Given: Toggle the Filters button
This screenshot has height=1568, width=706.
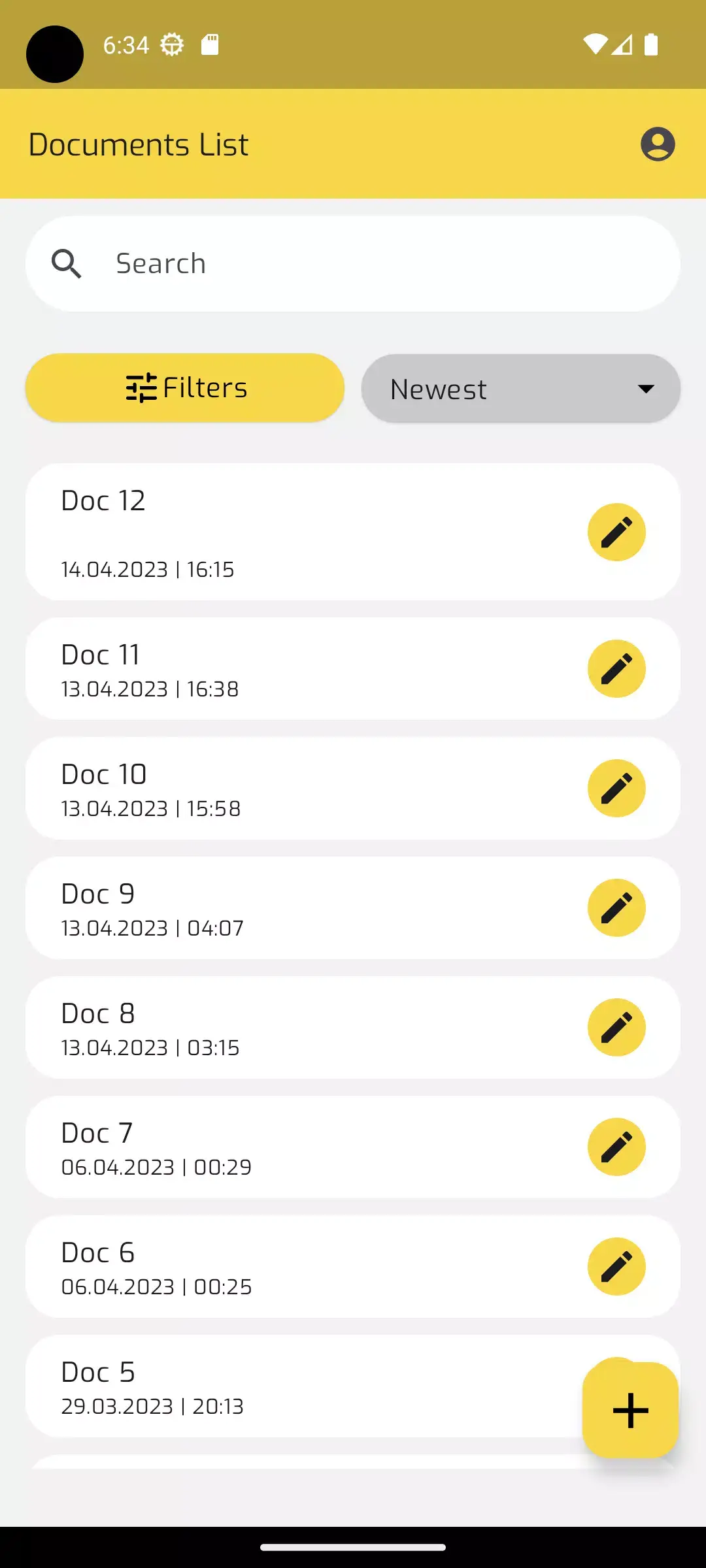Looking at the screenshot, I should click(184, 387).
